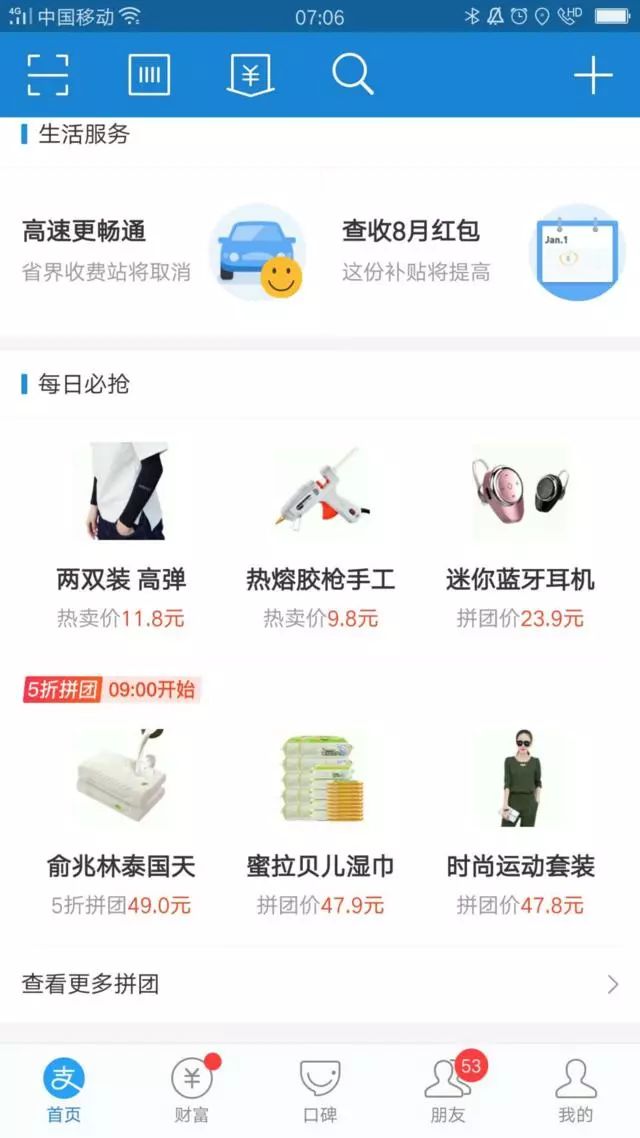Open the 俞兆林泰国天 pillow deal

(121, 820)
